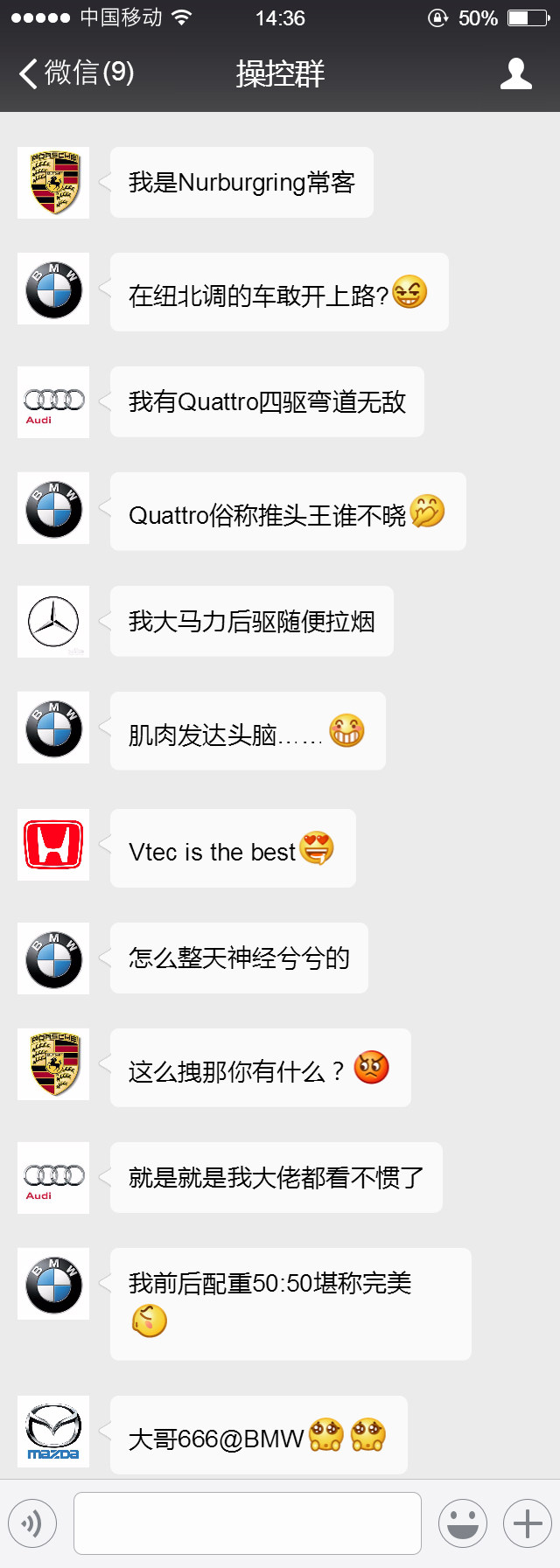560x1568 pixels.
Task: Focus the message text field
Action: tap(248, 1523)
